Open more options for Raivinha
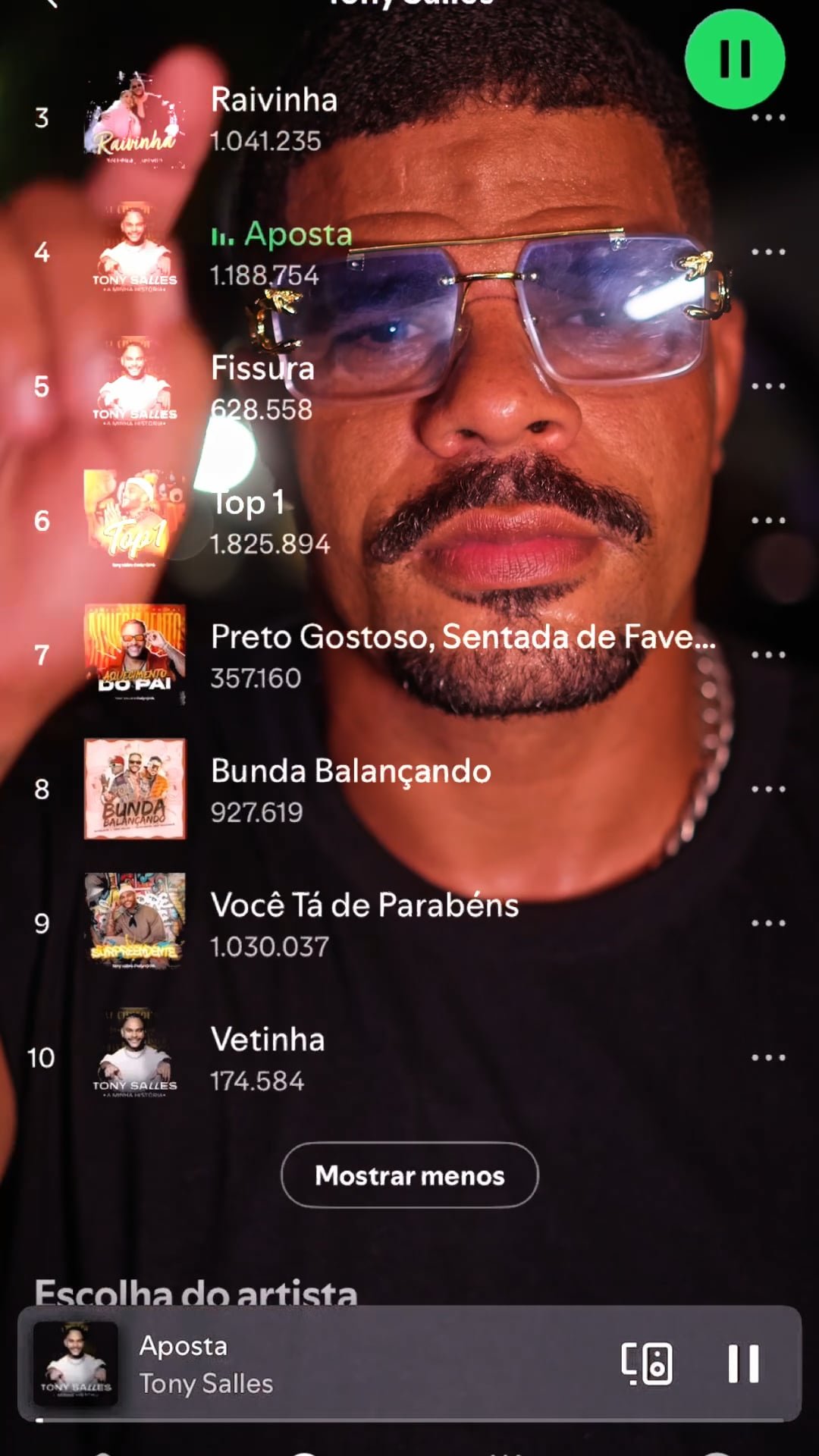The width and height of the screenshot is (819, 1456). (767, 118)
